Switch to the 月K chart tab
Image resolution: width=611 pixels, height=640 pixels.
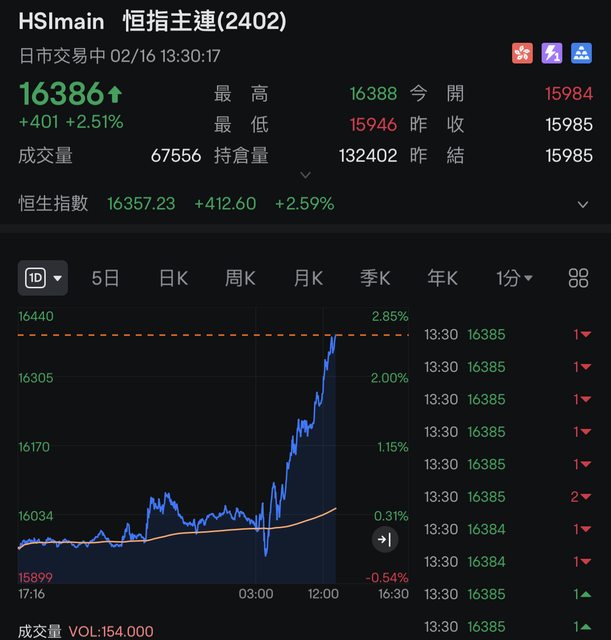coord(308,278)
